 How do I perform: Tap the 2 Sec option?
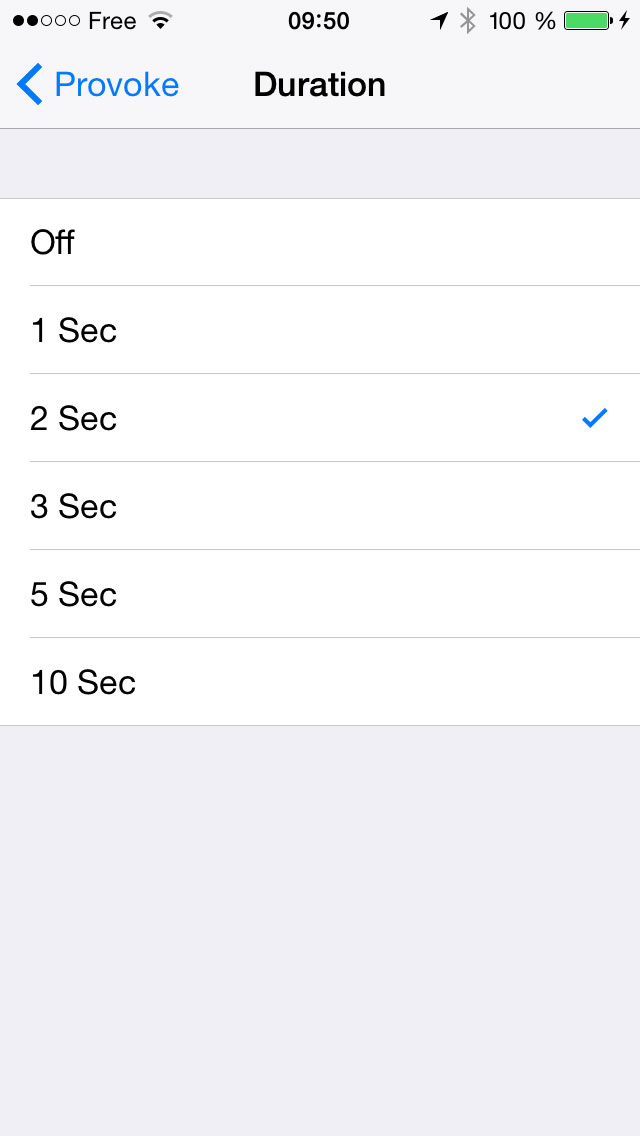pos(320,418)
